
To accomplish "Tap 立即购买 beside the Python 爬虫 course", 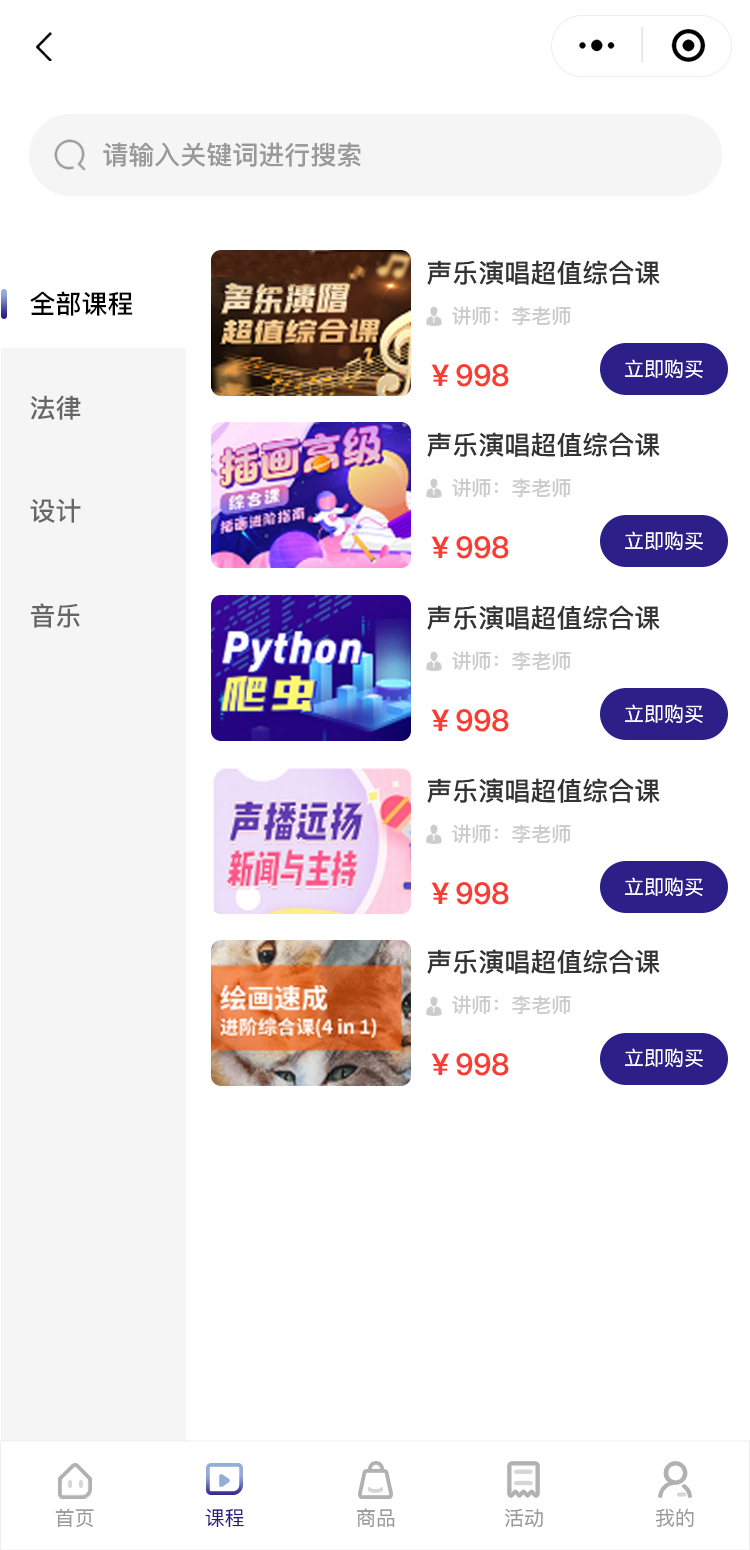I will pyautogui.click(x=664, y=714).
